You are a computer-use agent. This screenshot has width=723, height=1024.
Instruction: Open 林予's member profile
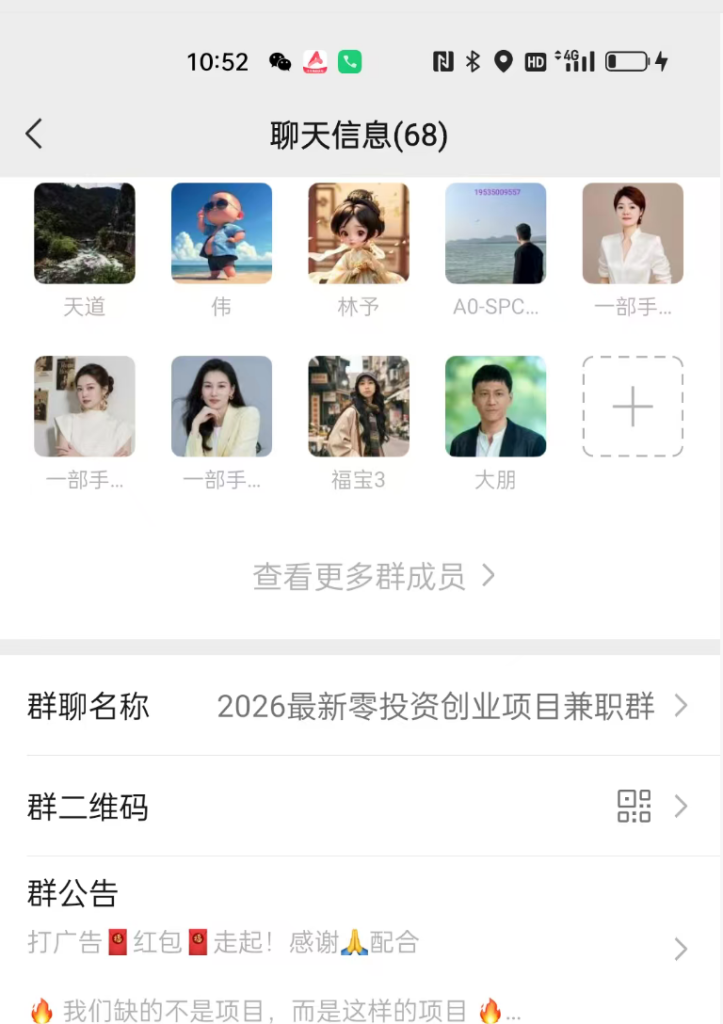point(358,233)
